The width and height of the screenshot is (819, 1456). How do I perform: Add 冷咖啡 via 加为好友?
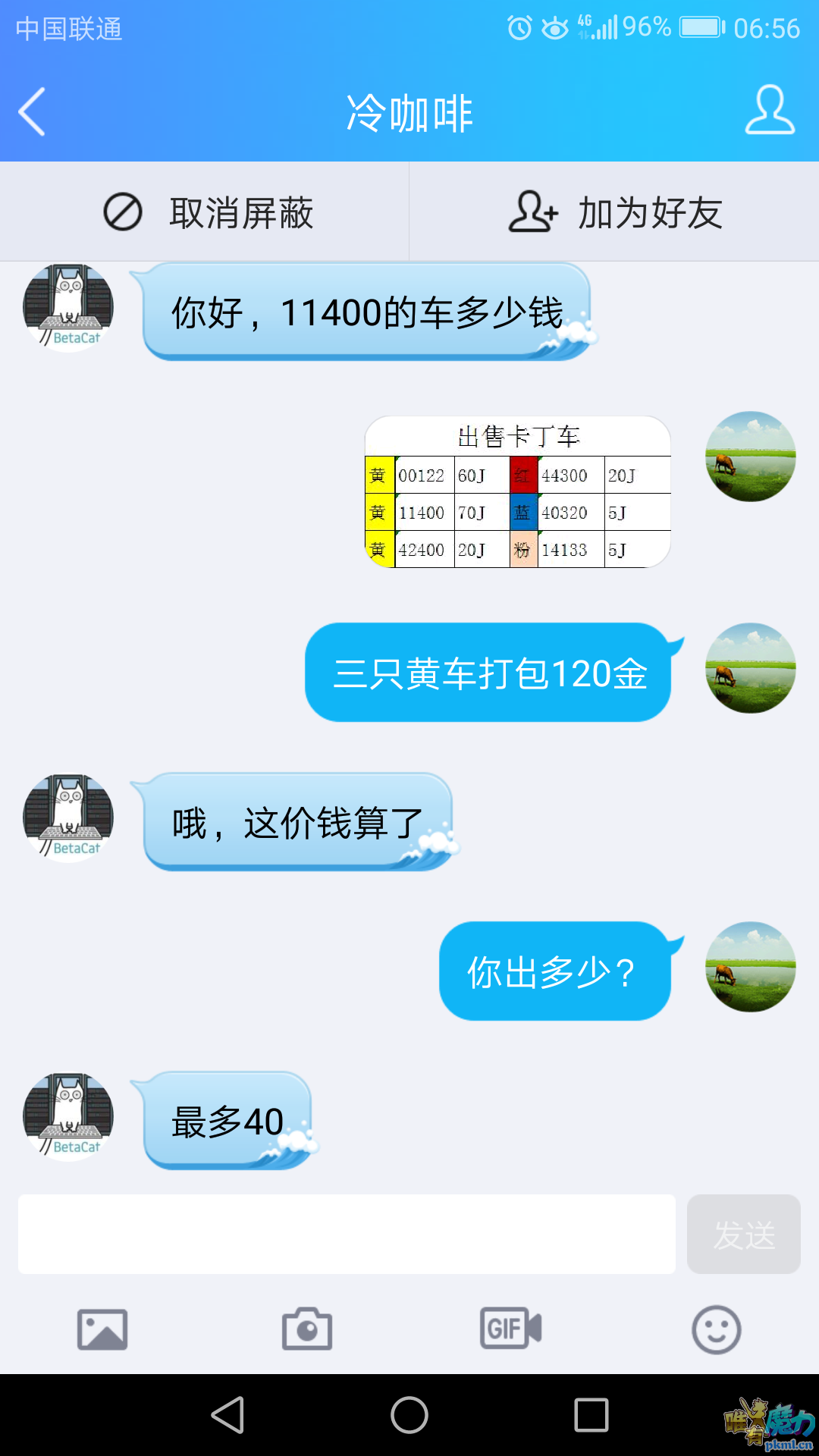614,212
